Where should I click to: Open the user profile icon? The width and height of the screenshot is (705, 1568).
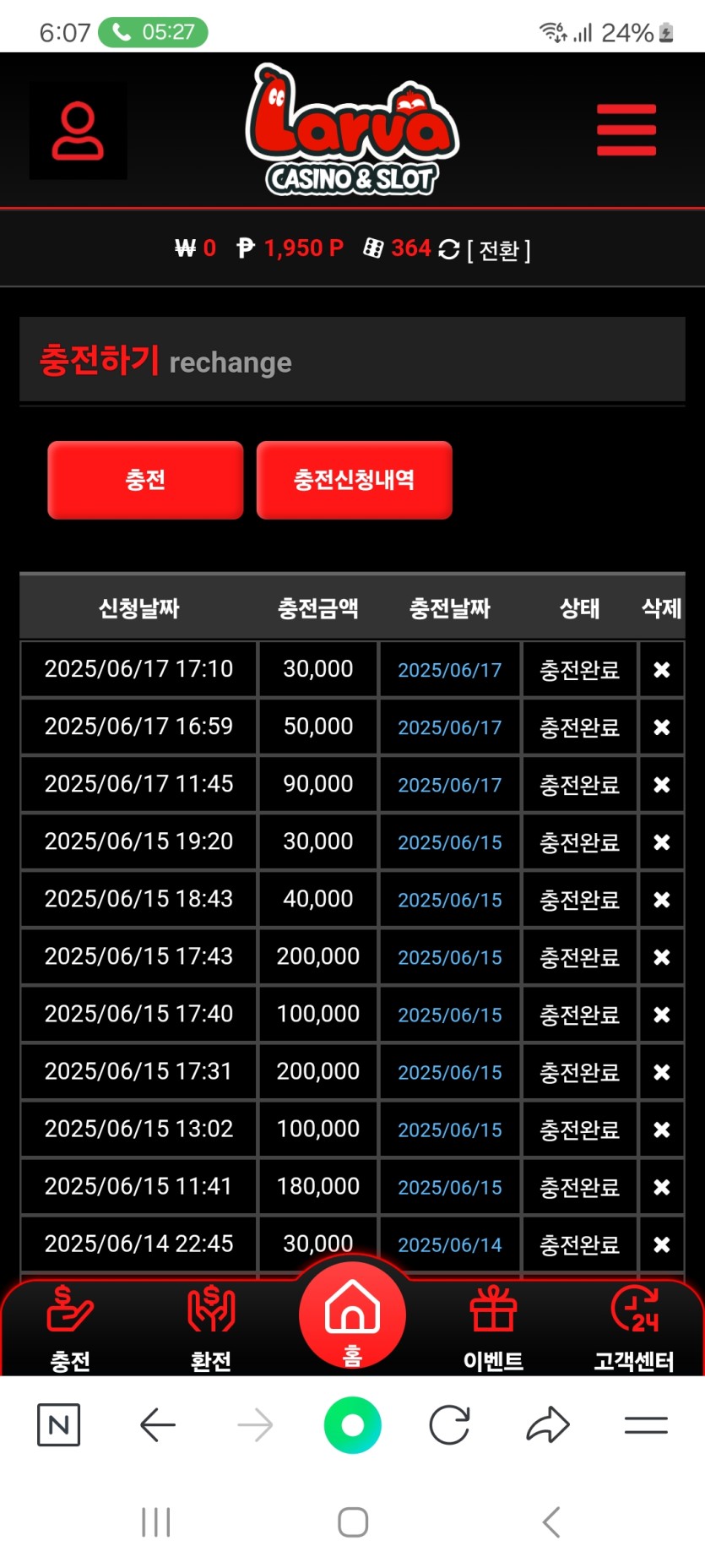click(x=78, y=131)
